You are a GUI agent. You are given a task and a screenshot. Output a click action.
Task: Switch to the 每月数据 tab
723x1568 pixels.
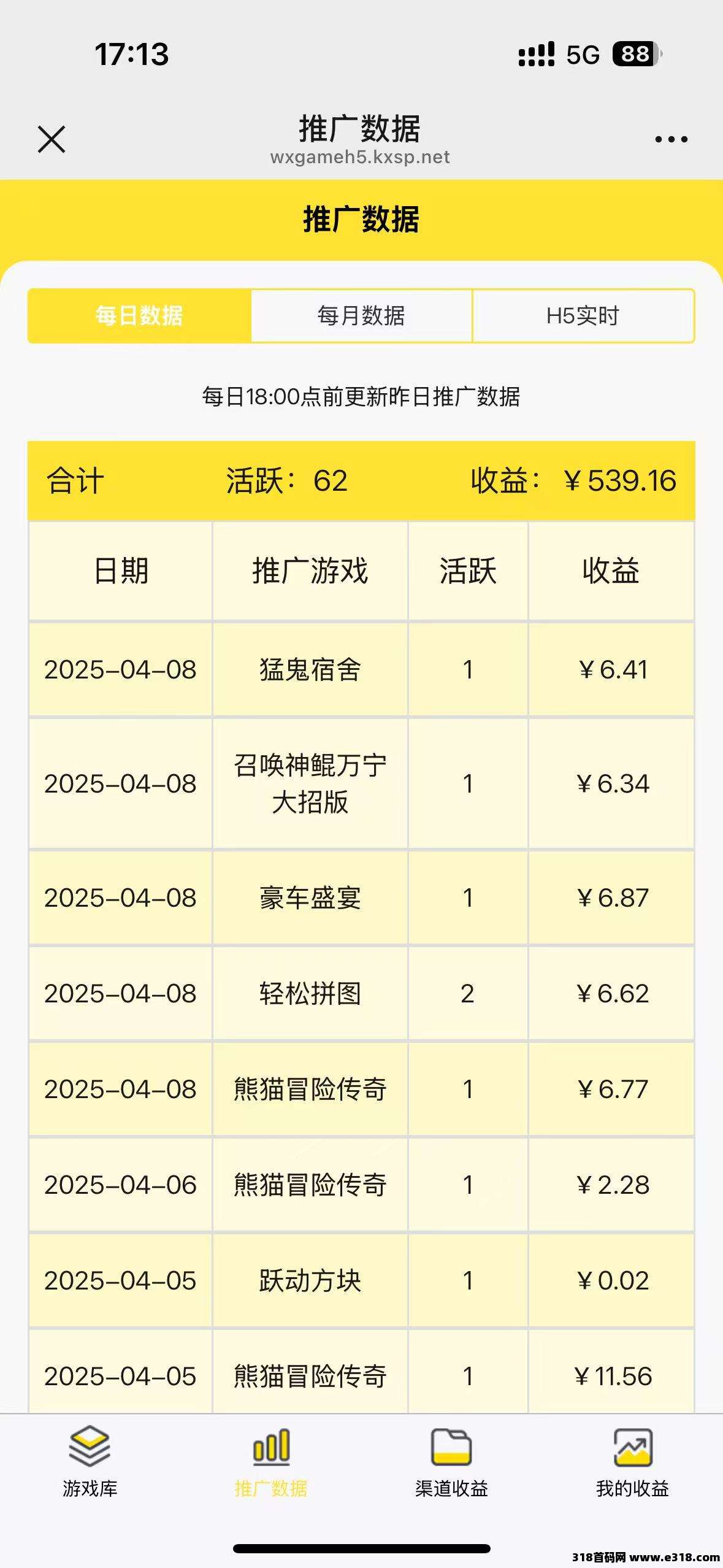tap(361, 316)
